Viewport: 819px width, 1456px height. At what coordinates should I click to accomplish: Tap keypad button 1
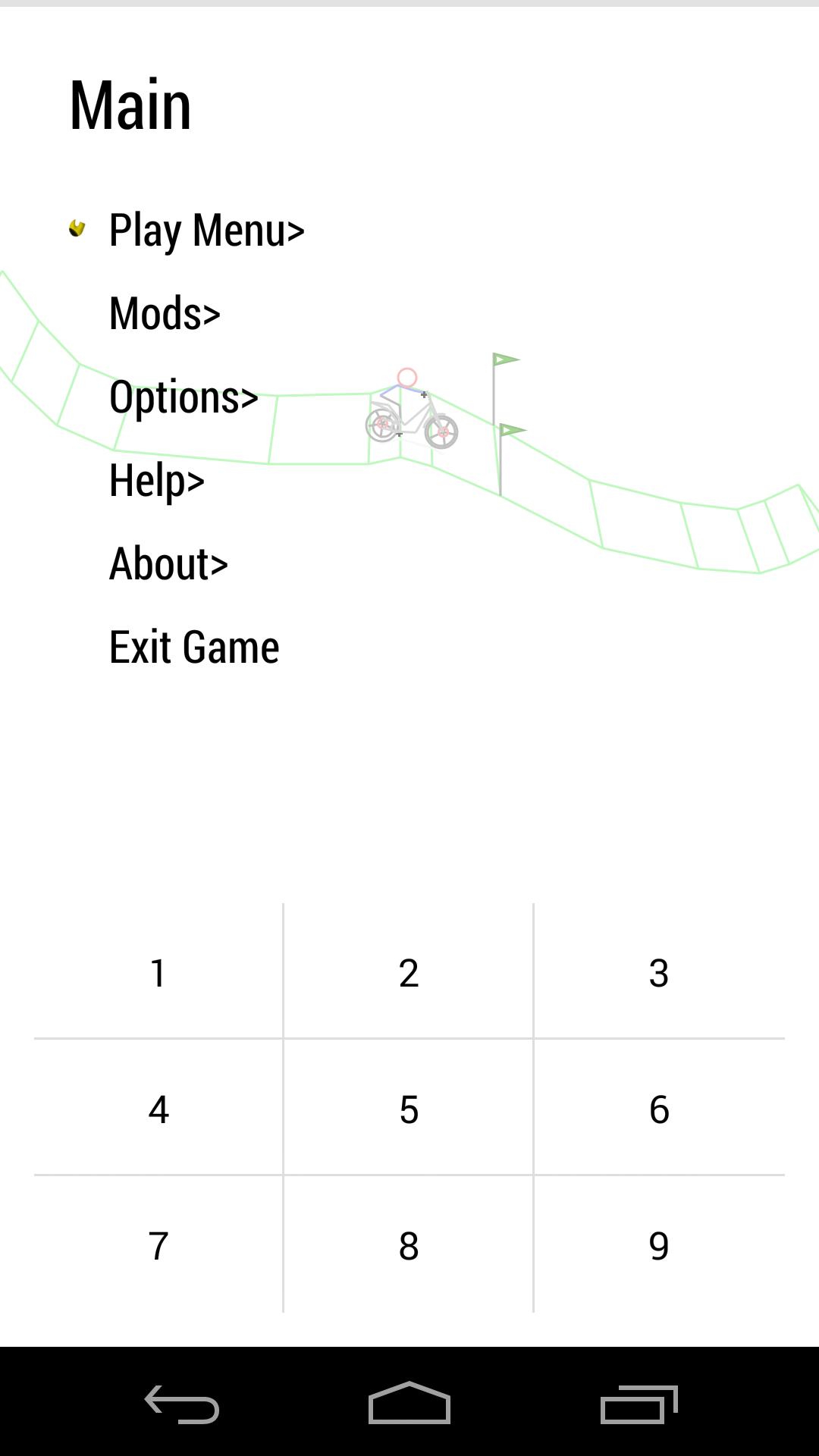158,972
